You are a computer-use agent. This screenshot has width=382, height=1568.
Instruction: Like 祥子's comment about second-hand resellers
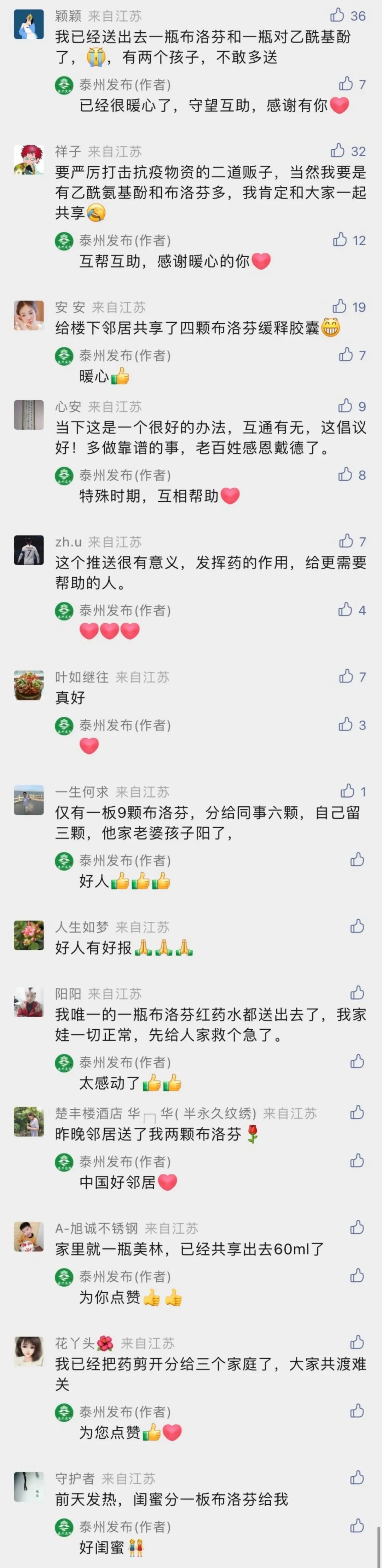pos(337,150)
